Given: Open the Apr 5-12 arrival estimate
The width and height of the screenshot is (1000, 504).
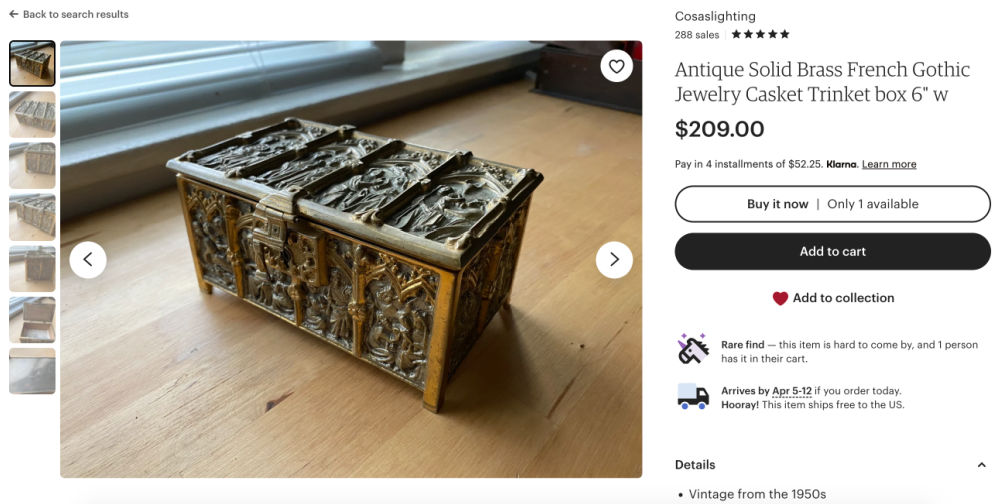Looking at the screenshot, I should click(792, 391).
